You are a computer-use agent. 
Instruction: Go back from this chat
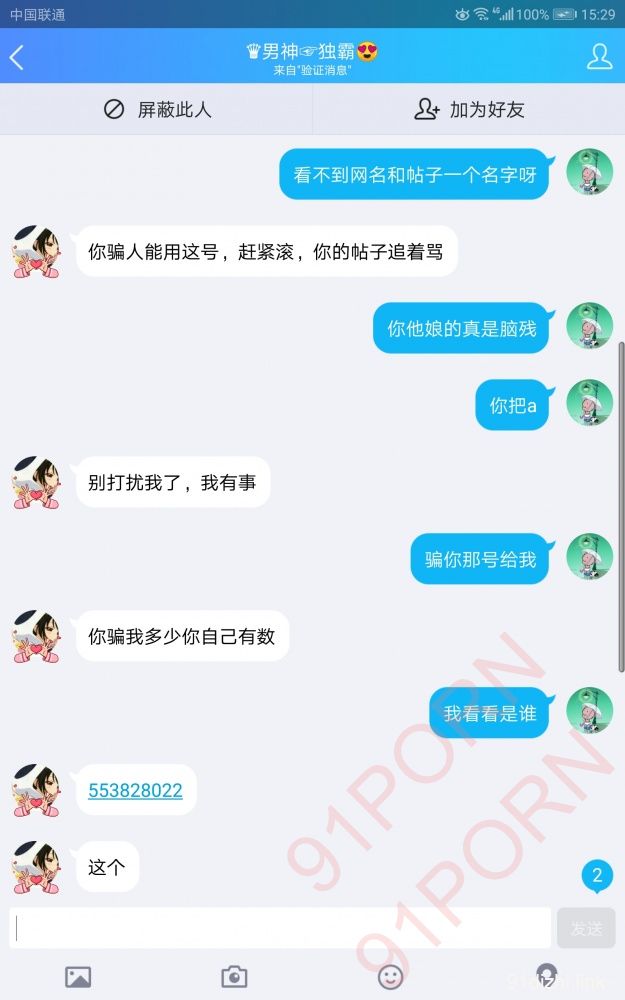17,57
